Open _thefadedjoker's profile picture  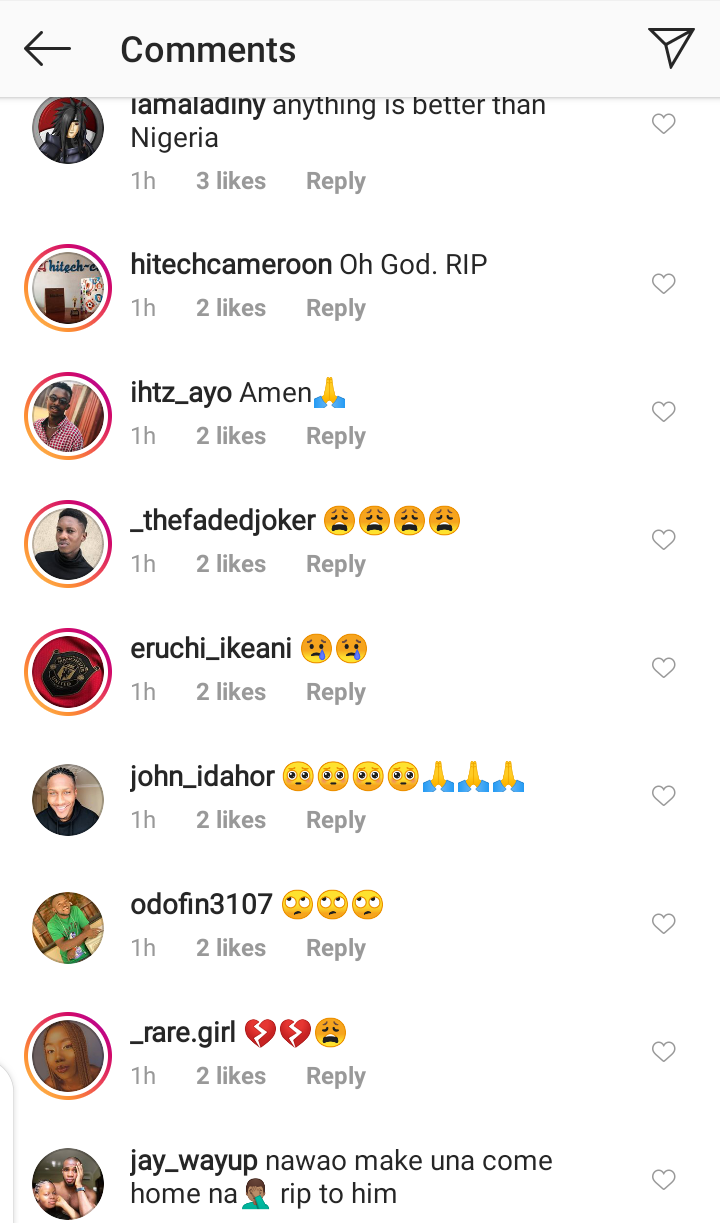tap(68, 542)
